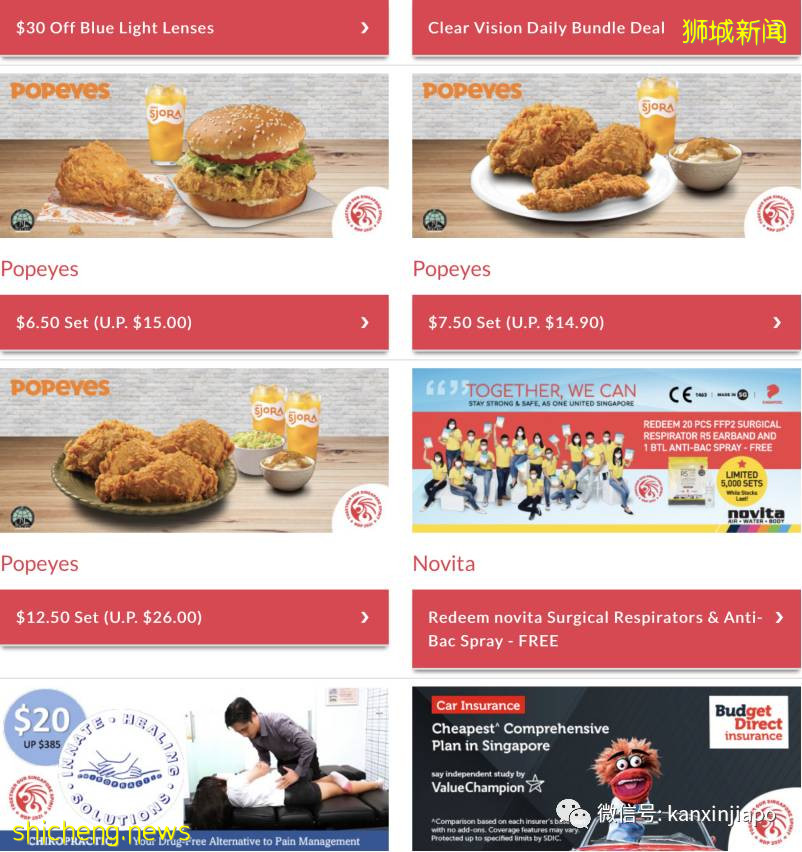Open the Novita Together We Can banner
The height and width of the screenshot is (852, 802).
click(x=606, y=450)
